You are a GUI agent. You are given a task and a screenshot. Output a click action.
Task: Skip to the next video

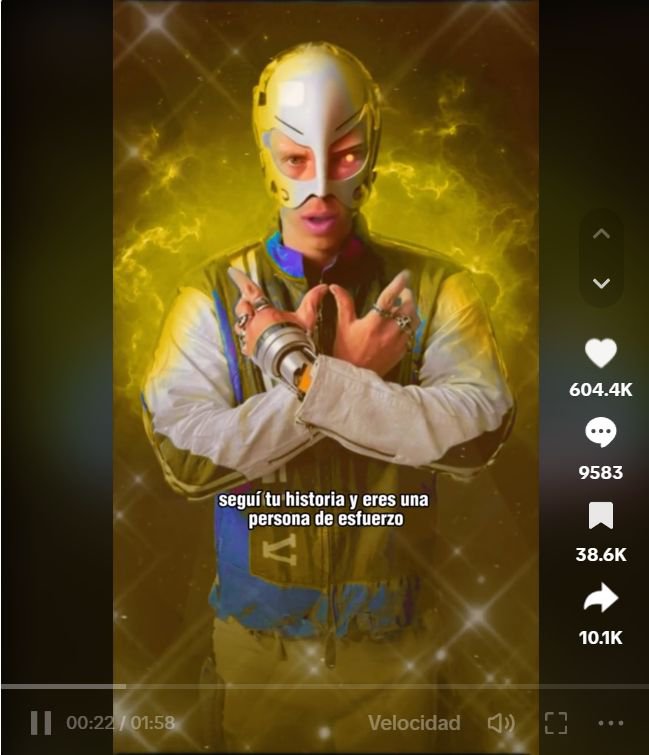tap(601, 284)
